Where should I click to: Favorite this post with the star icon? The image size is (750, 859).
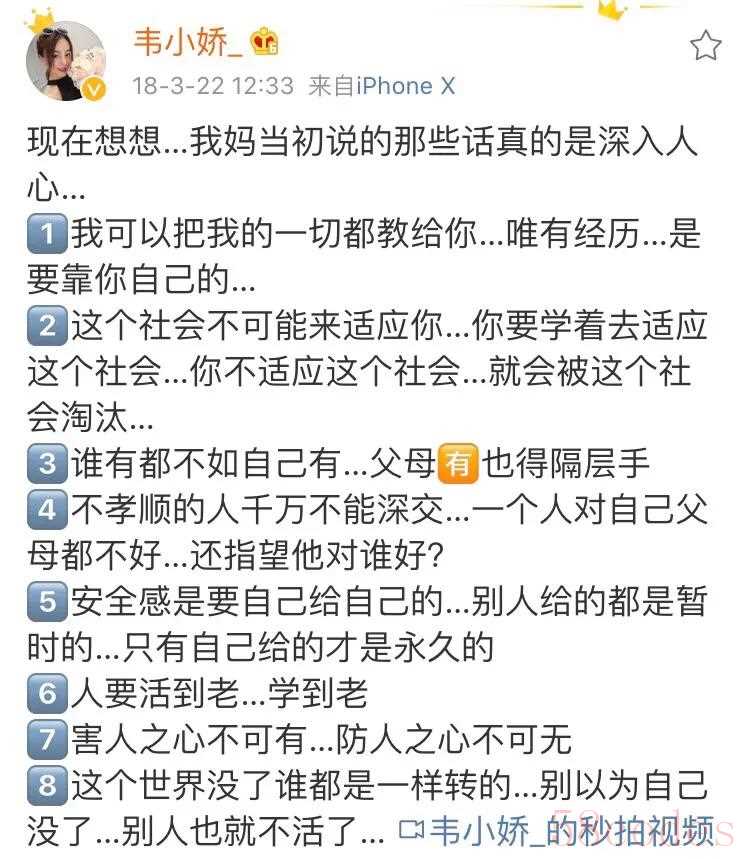[x=705, y=45]
